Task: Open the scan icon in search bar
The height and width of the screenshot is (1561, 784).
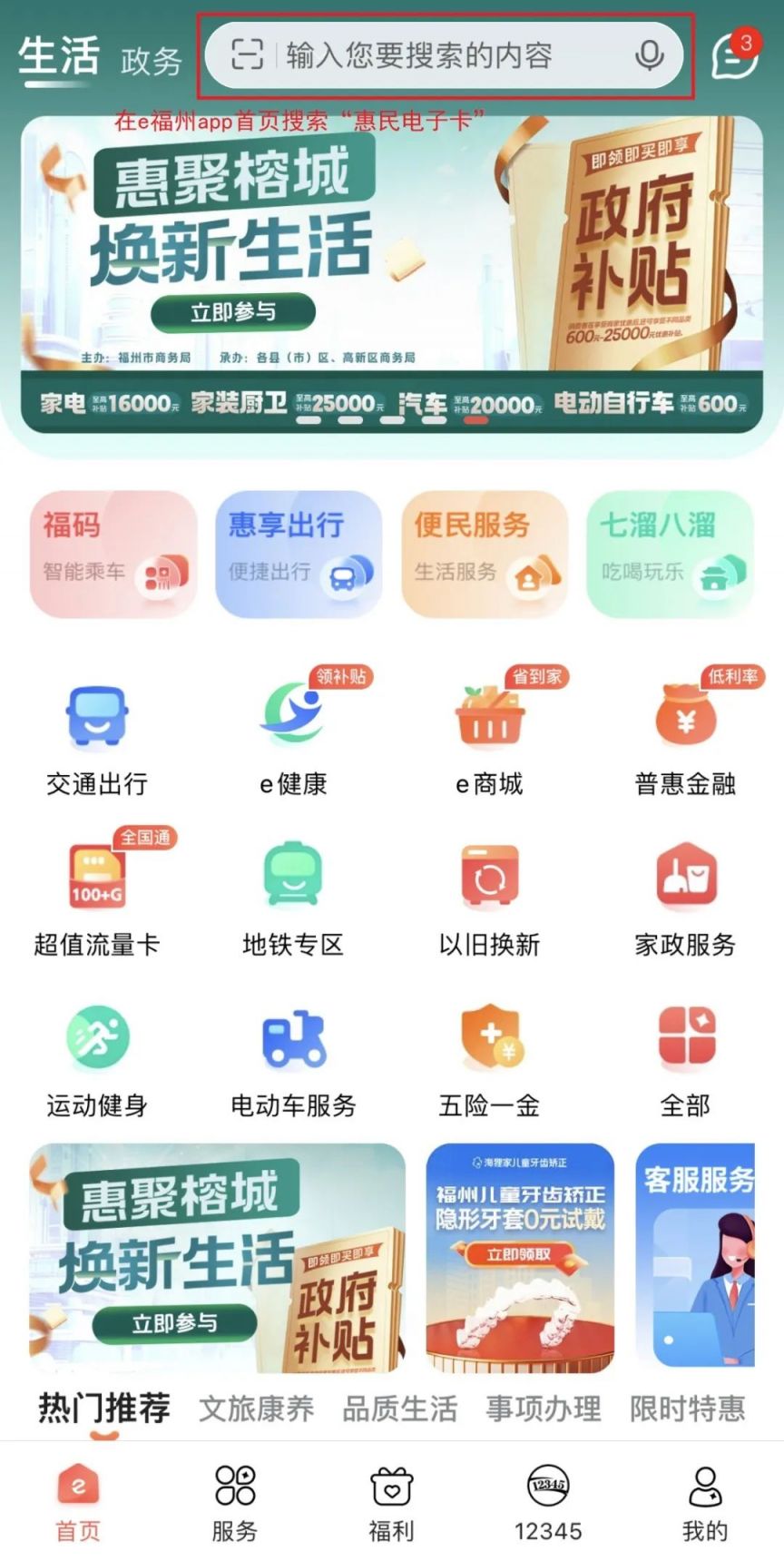Action: [x=246, y=55]
